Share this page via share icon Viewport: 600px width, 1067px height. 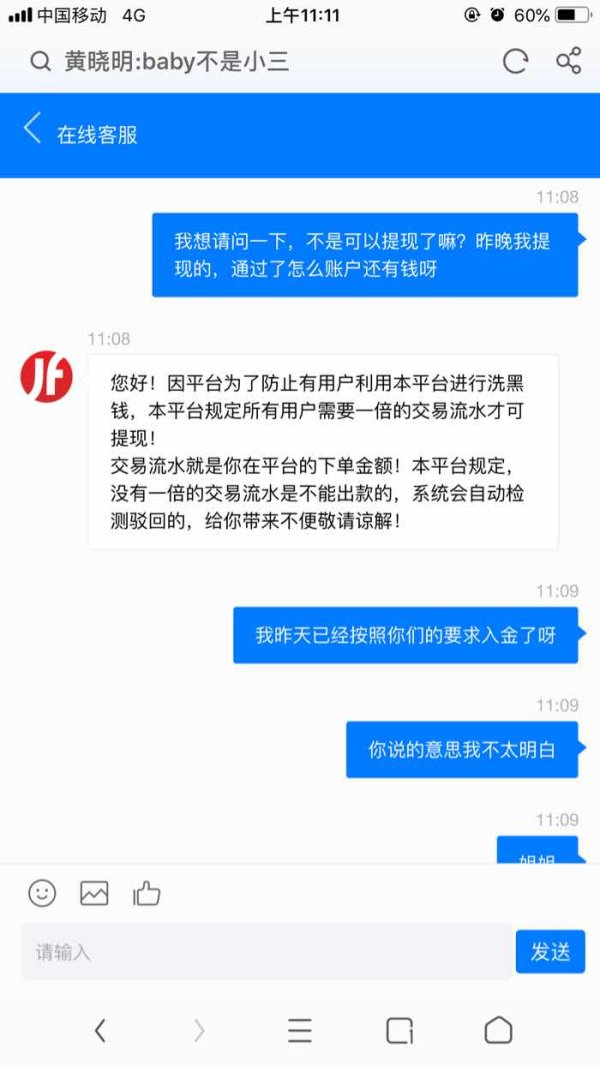569,61
